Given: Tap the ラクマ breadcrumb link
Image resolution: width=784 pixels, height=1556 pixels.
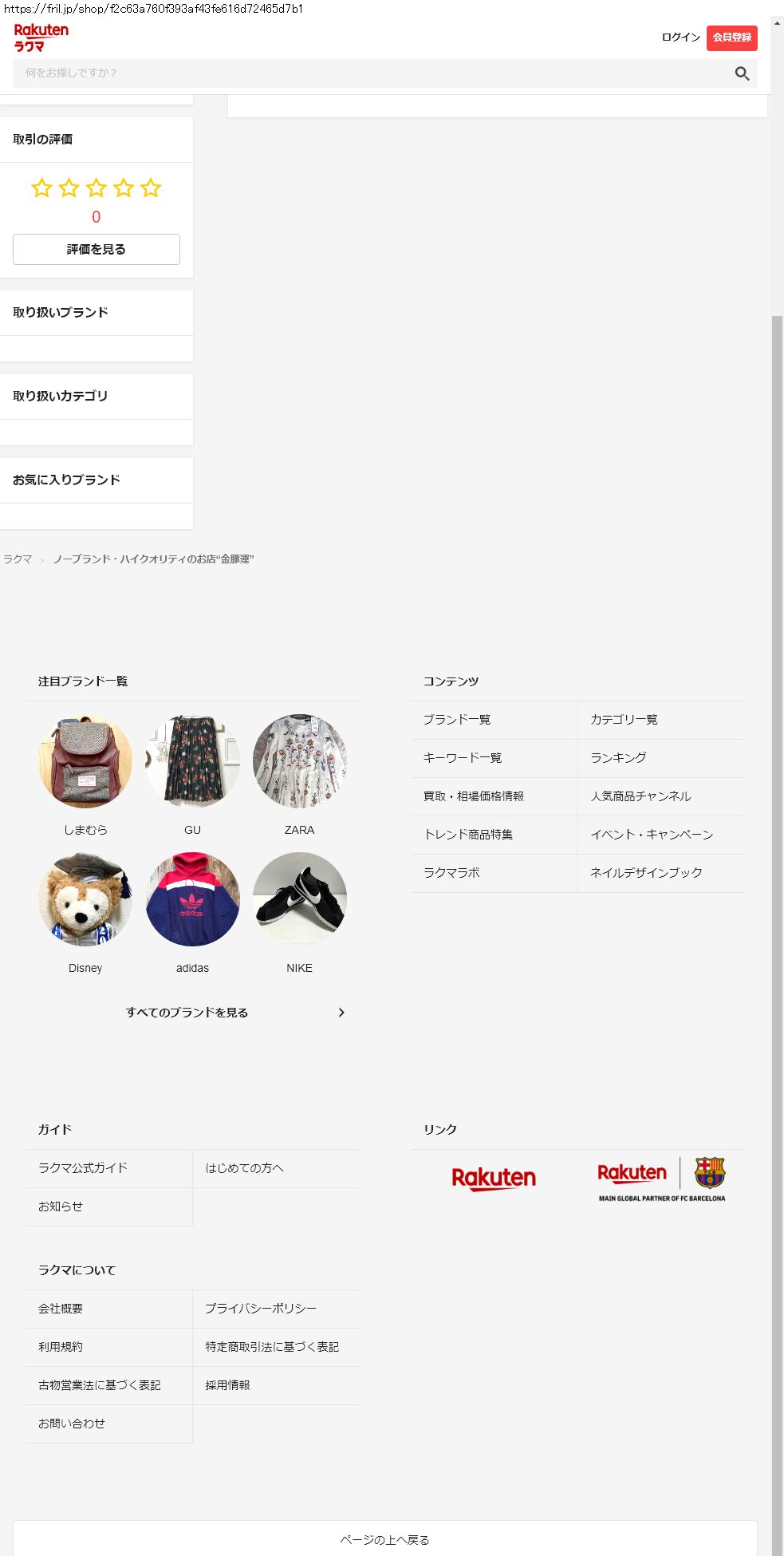Looking at the screenshot, I should click(18, 559).
